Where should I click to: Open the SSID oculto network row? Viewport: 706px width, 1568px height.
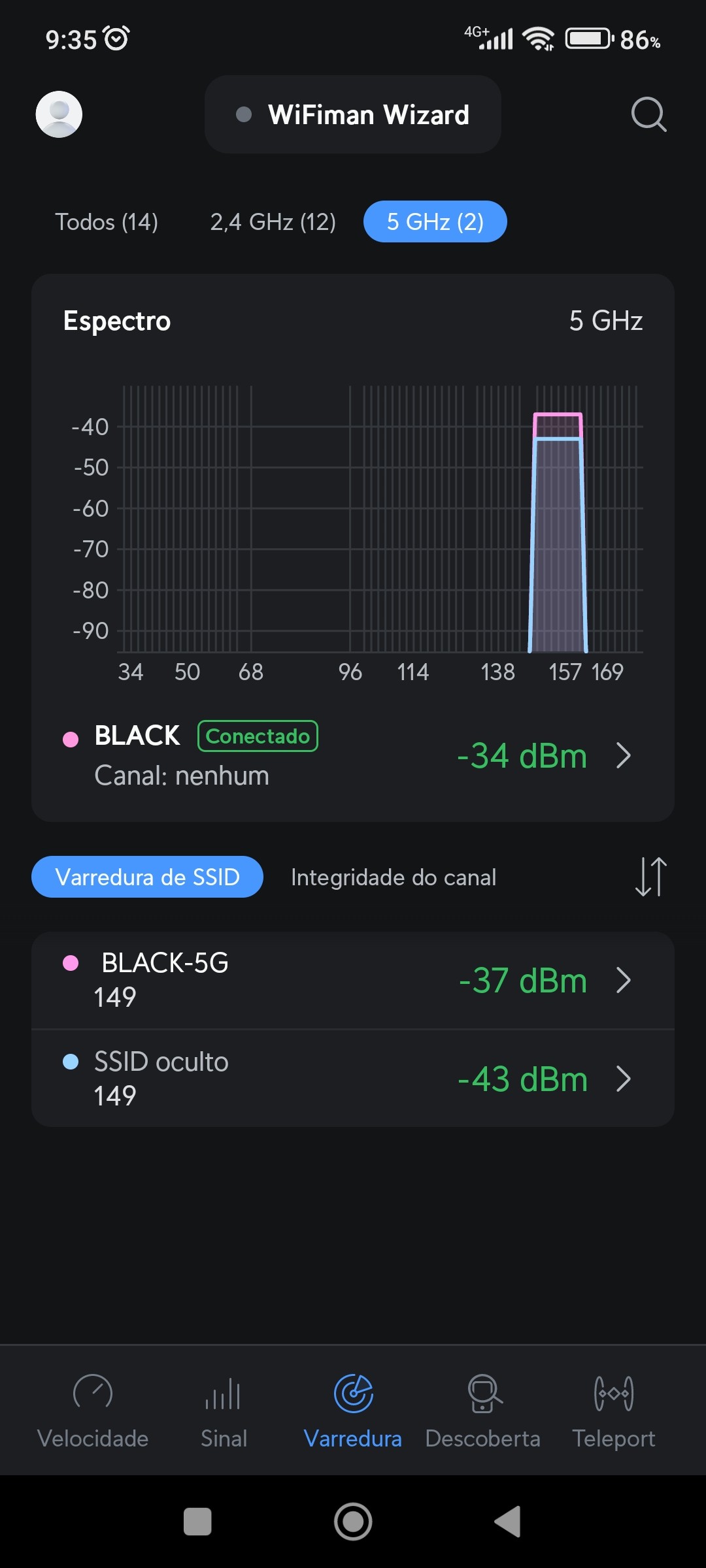(x=353, y=1079)
